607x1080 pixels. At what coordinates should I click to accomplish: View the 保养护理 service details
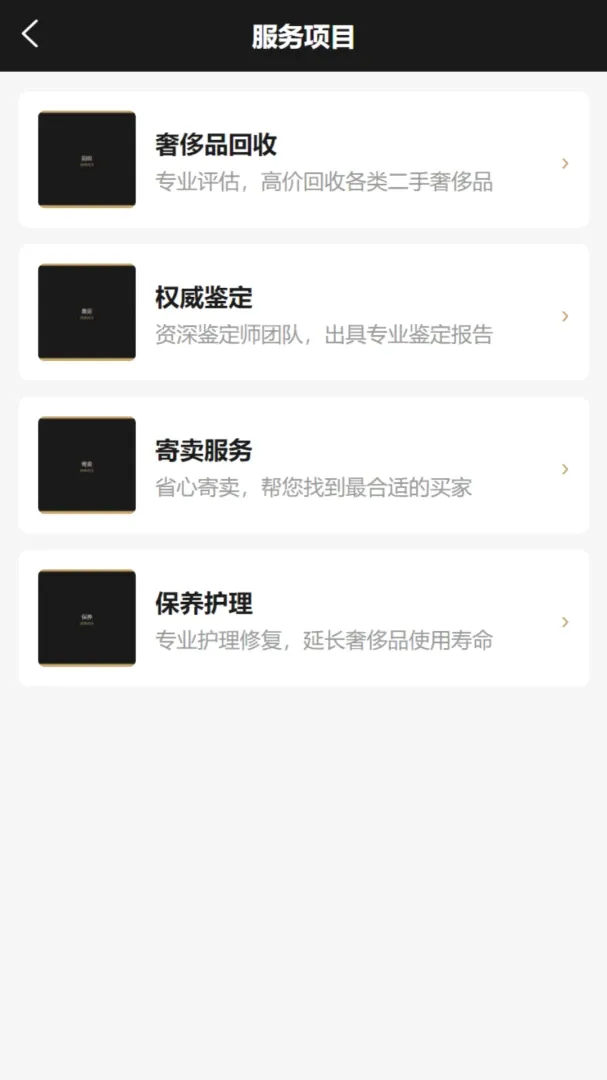pos(304,619)
